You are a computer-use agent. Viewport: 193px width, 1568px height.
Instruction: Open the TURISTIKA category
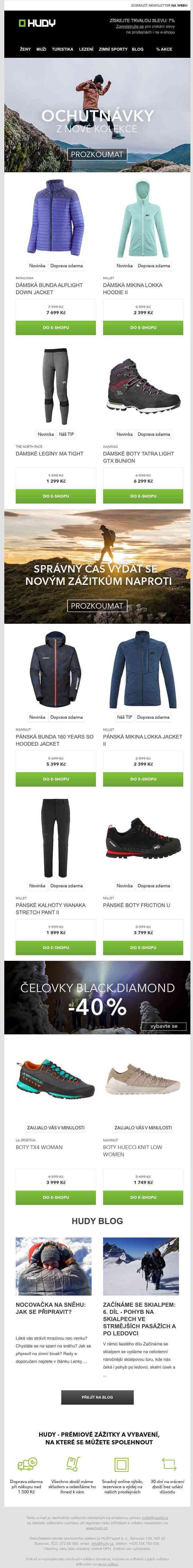click(x=62, y=49)
